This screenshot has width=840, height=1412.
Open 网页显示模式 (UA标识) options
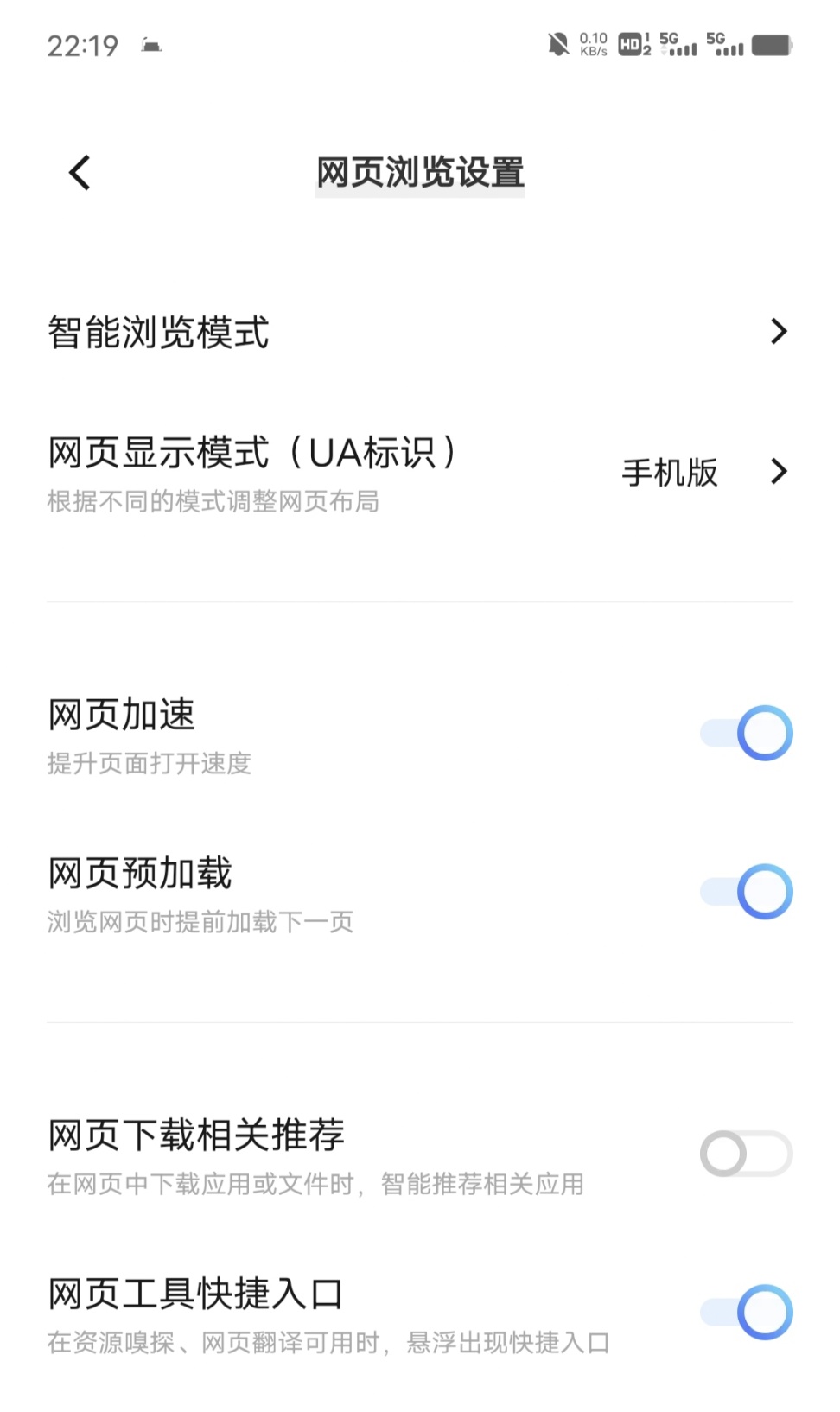(419, 472)
